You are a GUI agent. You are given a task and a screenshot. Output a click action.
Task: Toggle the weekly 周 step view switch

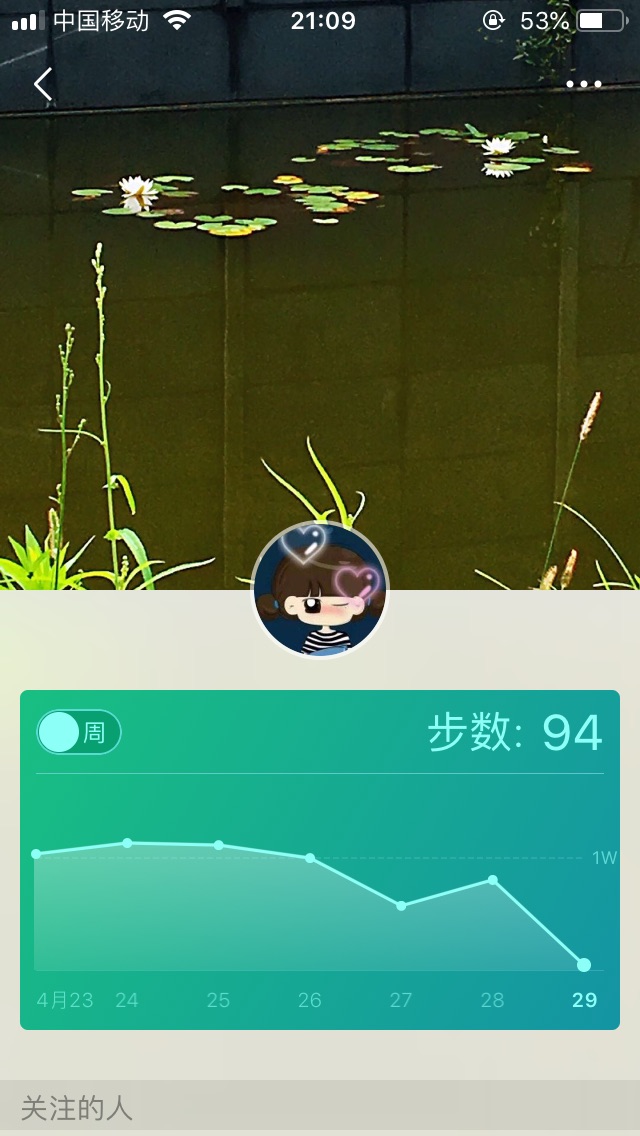click(79, 732)
